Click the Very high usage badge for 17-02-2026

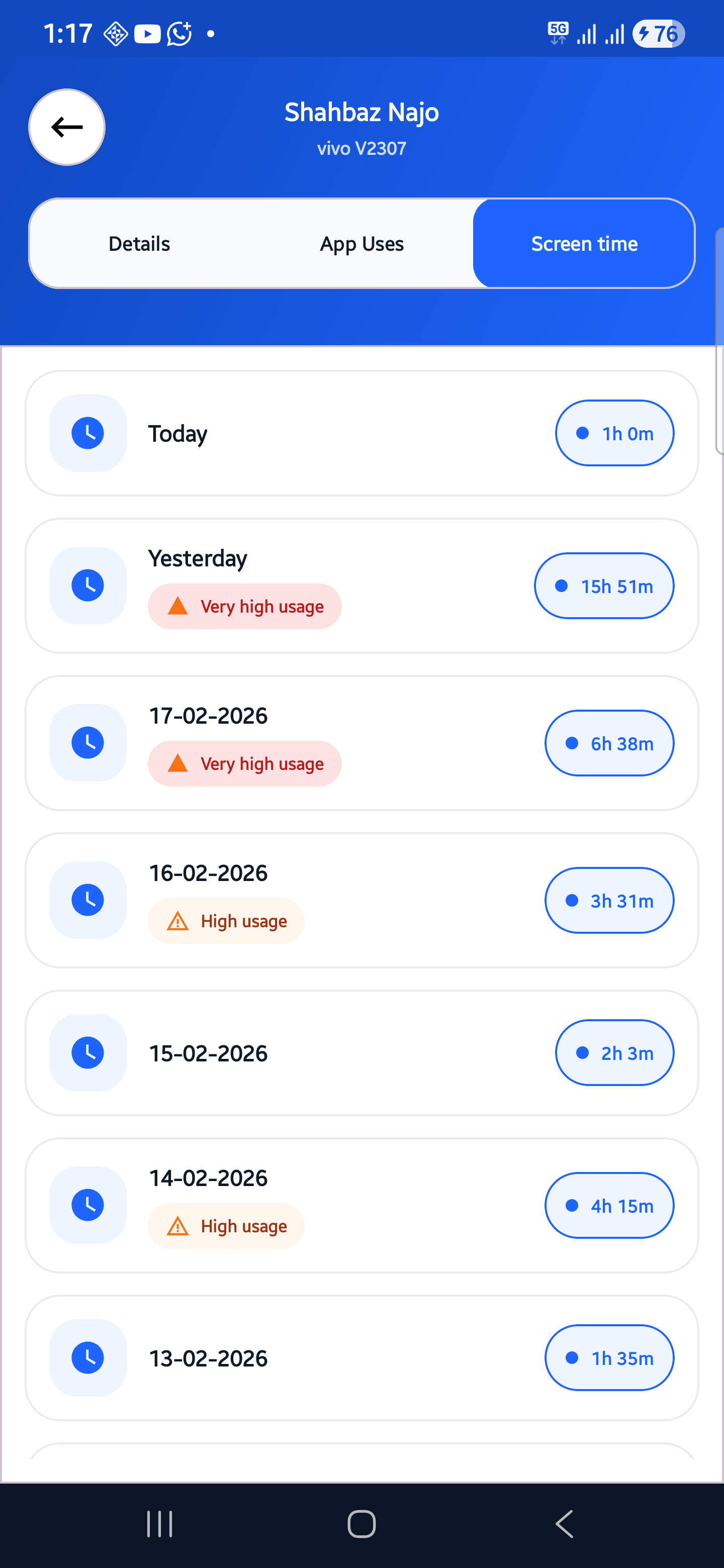(x=244, y=763)
